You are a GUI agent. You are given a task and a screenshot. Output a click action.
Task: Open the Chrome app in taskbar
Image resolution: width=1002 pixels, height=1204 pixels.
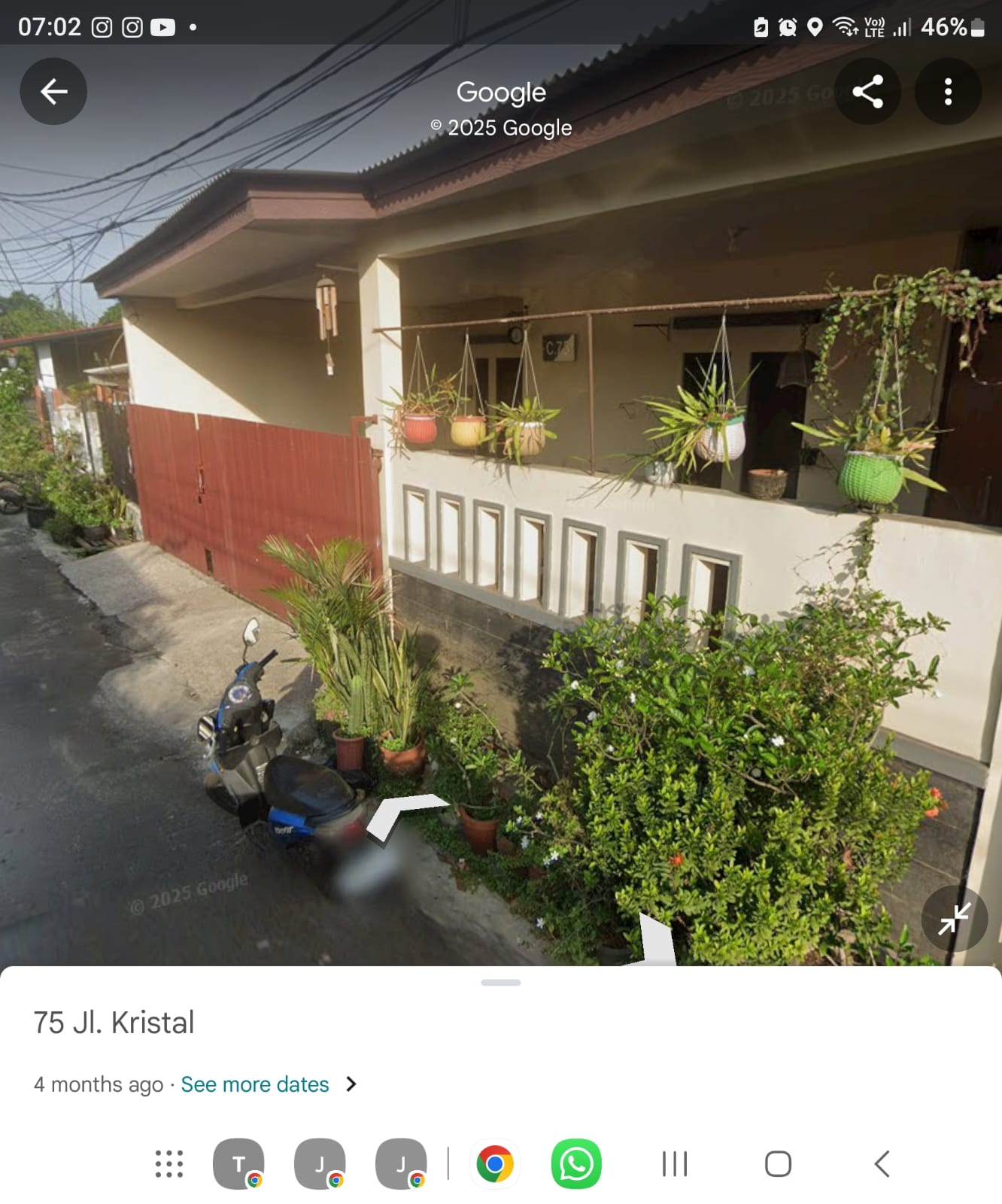[494, 1164]
